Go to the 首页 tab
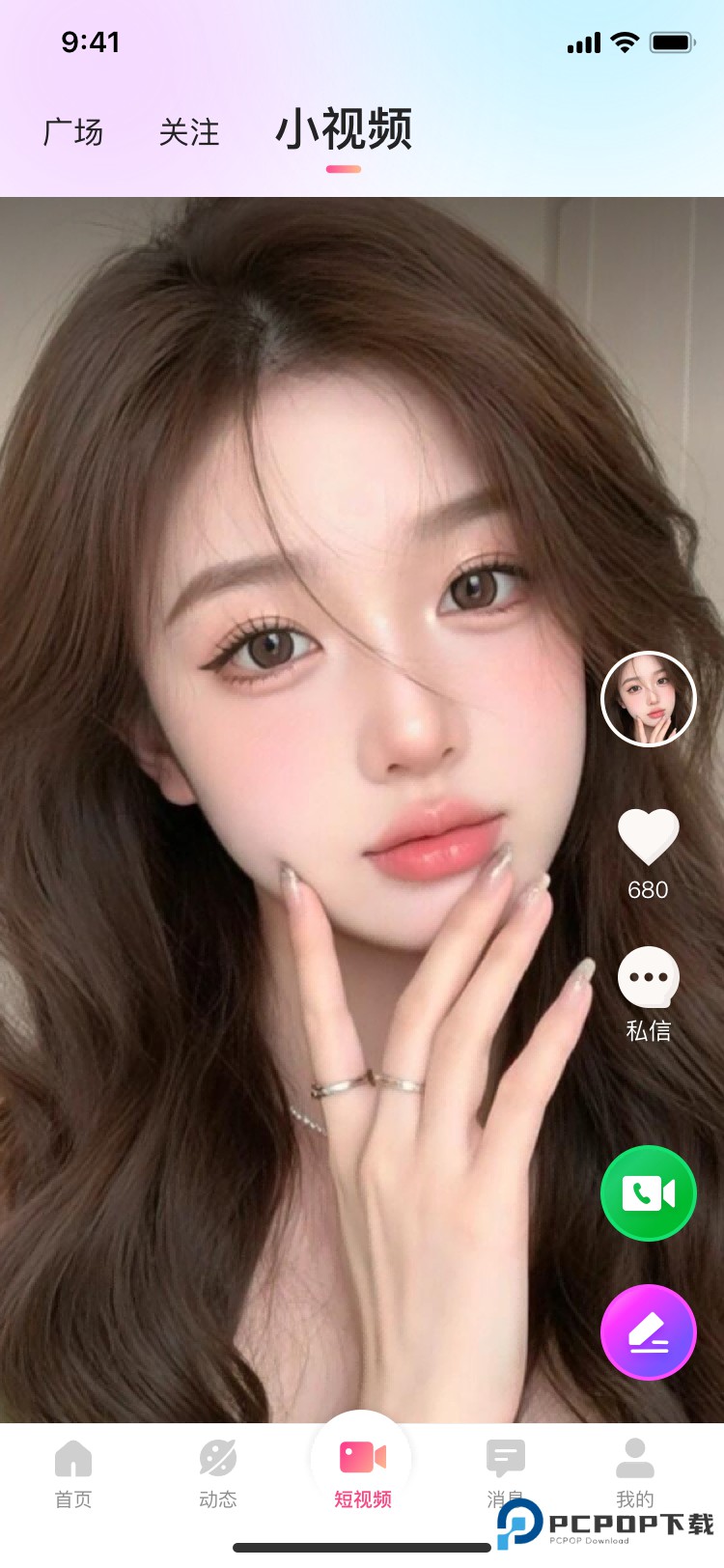The image size is (724, 1568). 73,1472
